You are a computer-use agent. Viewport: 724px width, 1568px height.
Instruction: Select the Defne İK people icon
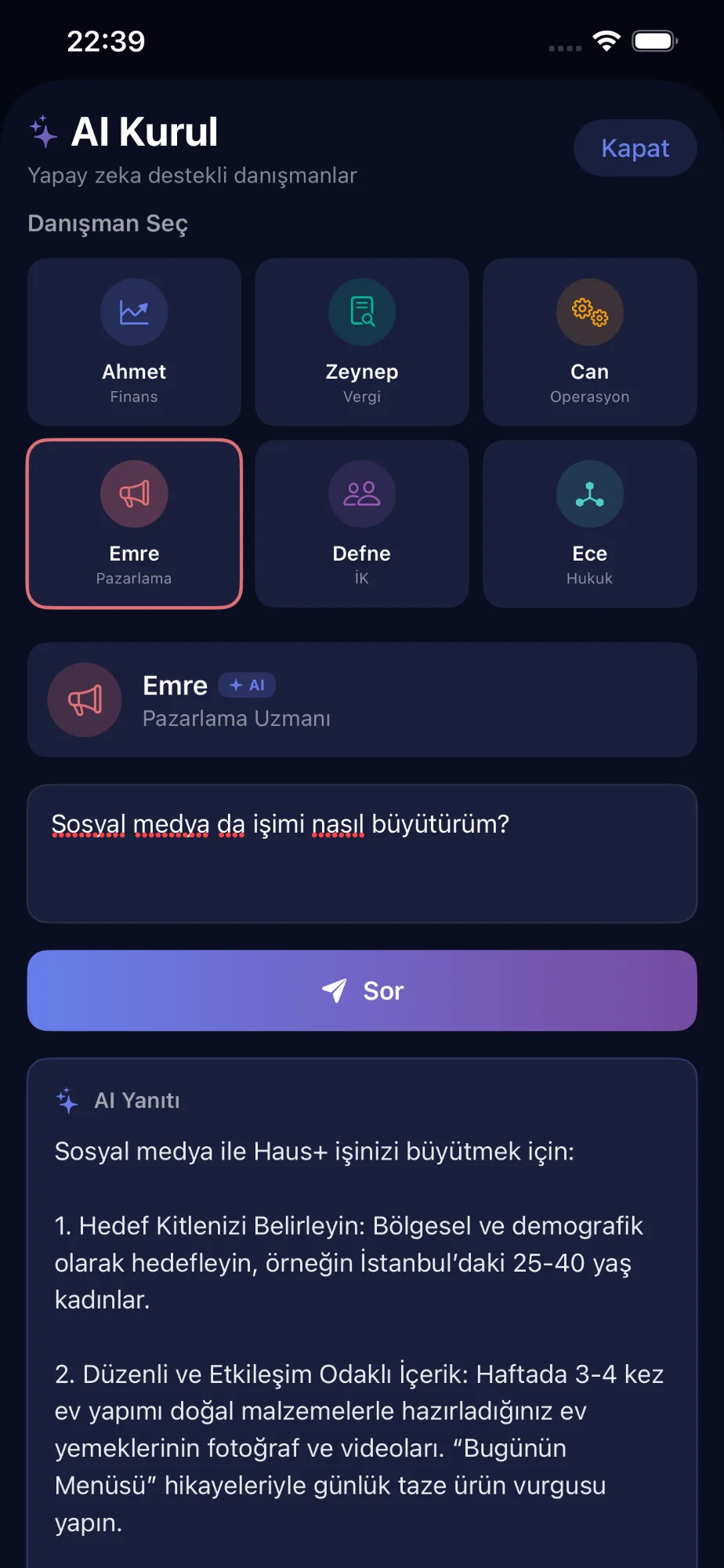click(x=361, y=493)
